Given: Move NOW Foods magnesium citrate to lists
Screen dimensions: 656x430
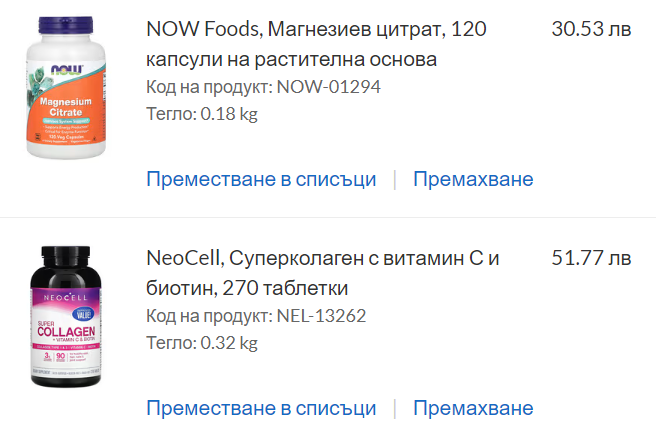Looking at the screenshot, I should click(x=261, y=179).
